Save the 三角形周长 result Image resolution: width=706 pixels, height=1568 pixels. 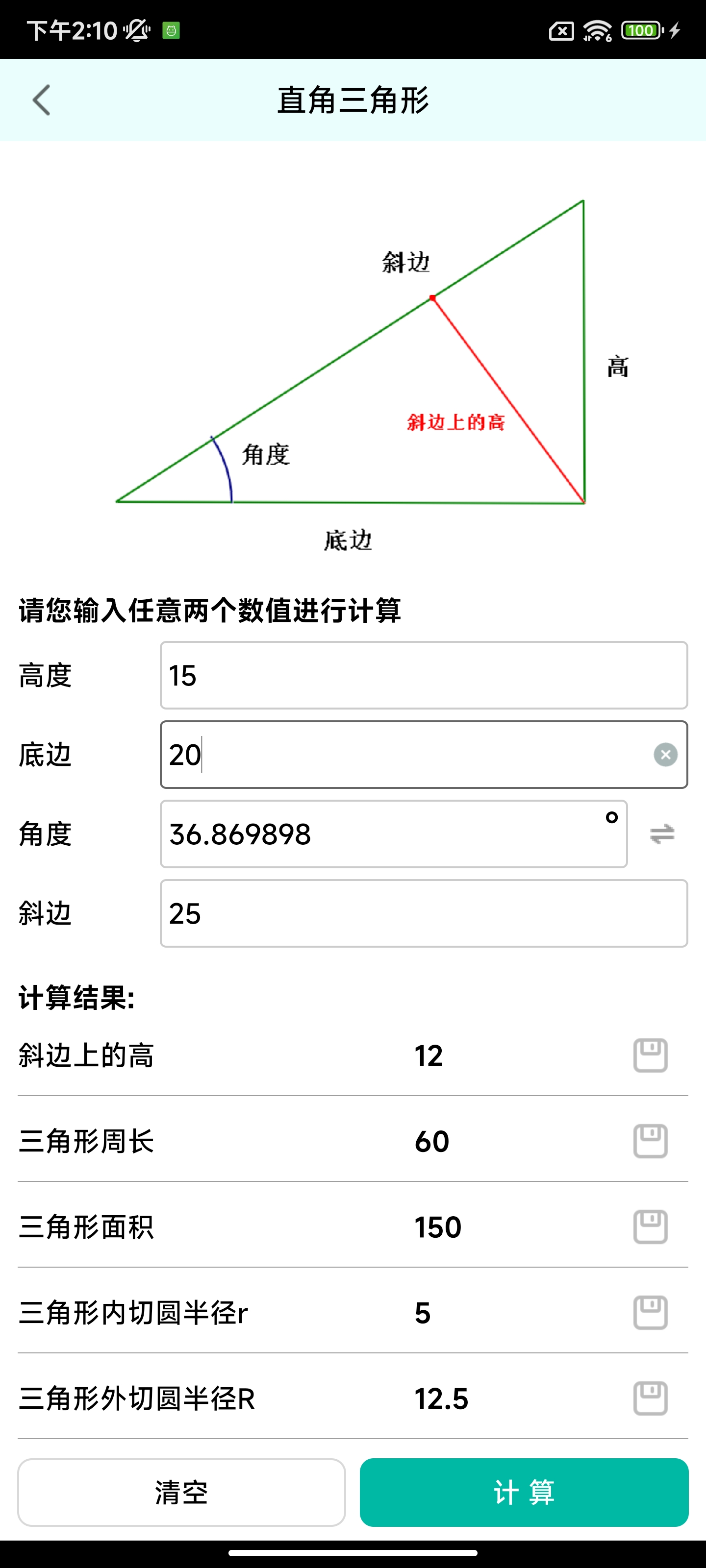click(651, 1141)
